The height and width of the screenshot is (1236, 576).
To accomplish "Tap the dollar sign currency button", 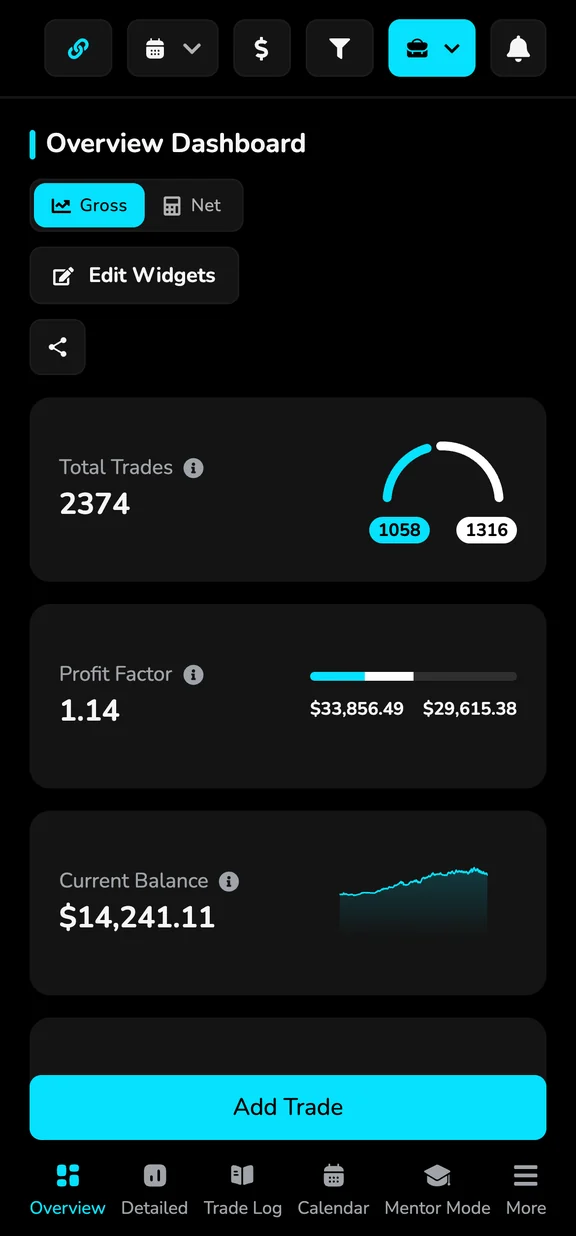I will pyautogui.click(x=261, y=48).
